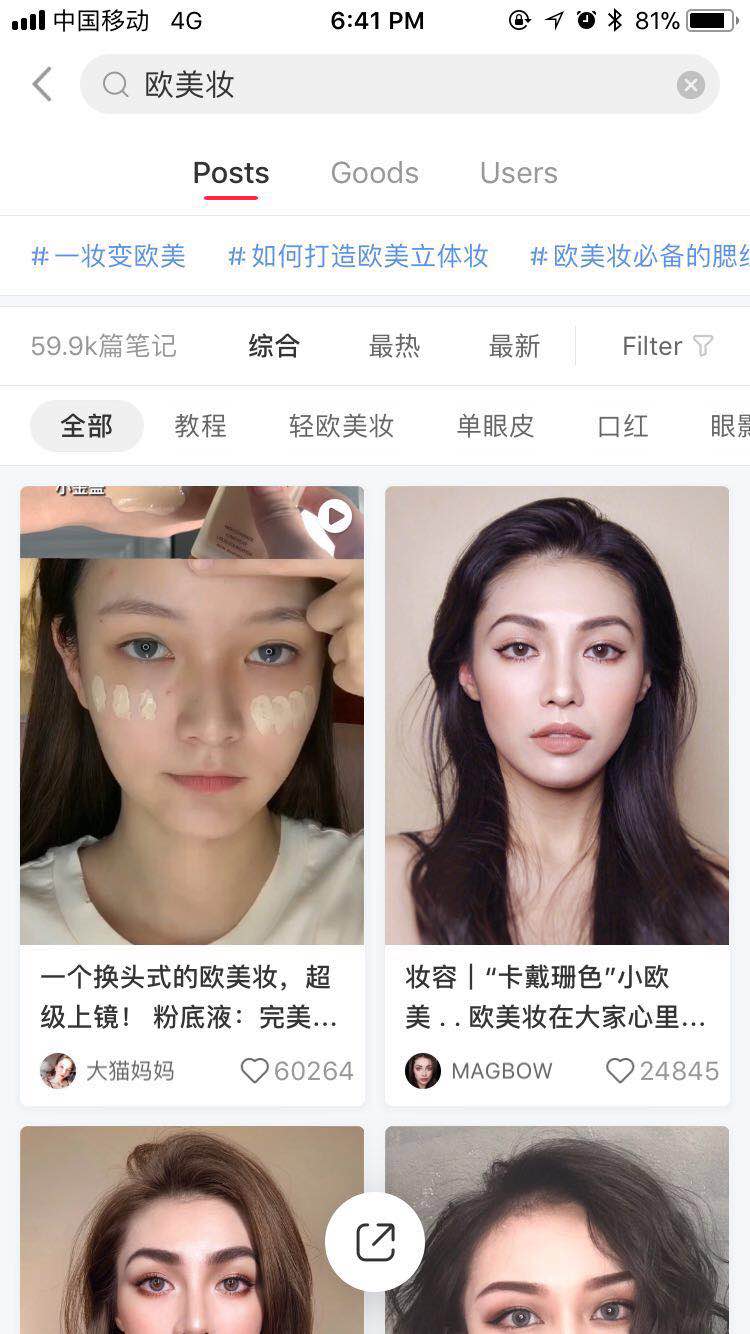Select the 轻欧美妆 chip
Viewport: 750px width, 1334px height.
(341, 426)
